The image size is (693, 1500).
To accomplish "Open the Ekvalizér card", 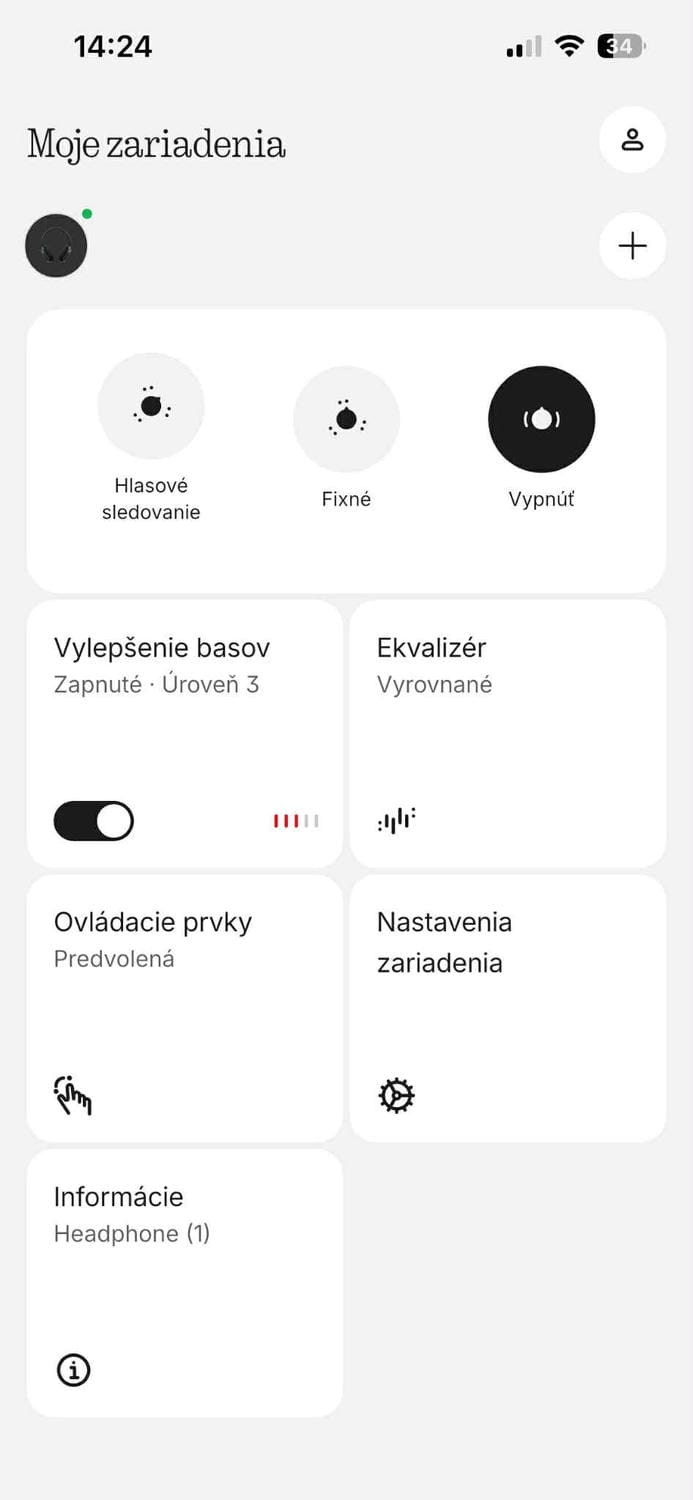I will 507,733.
